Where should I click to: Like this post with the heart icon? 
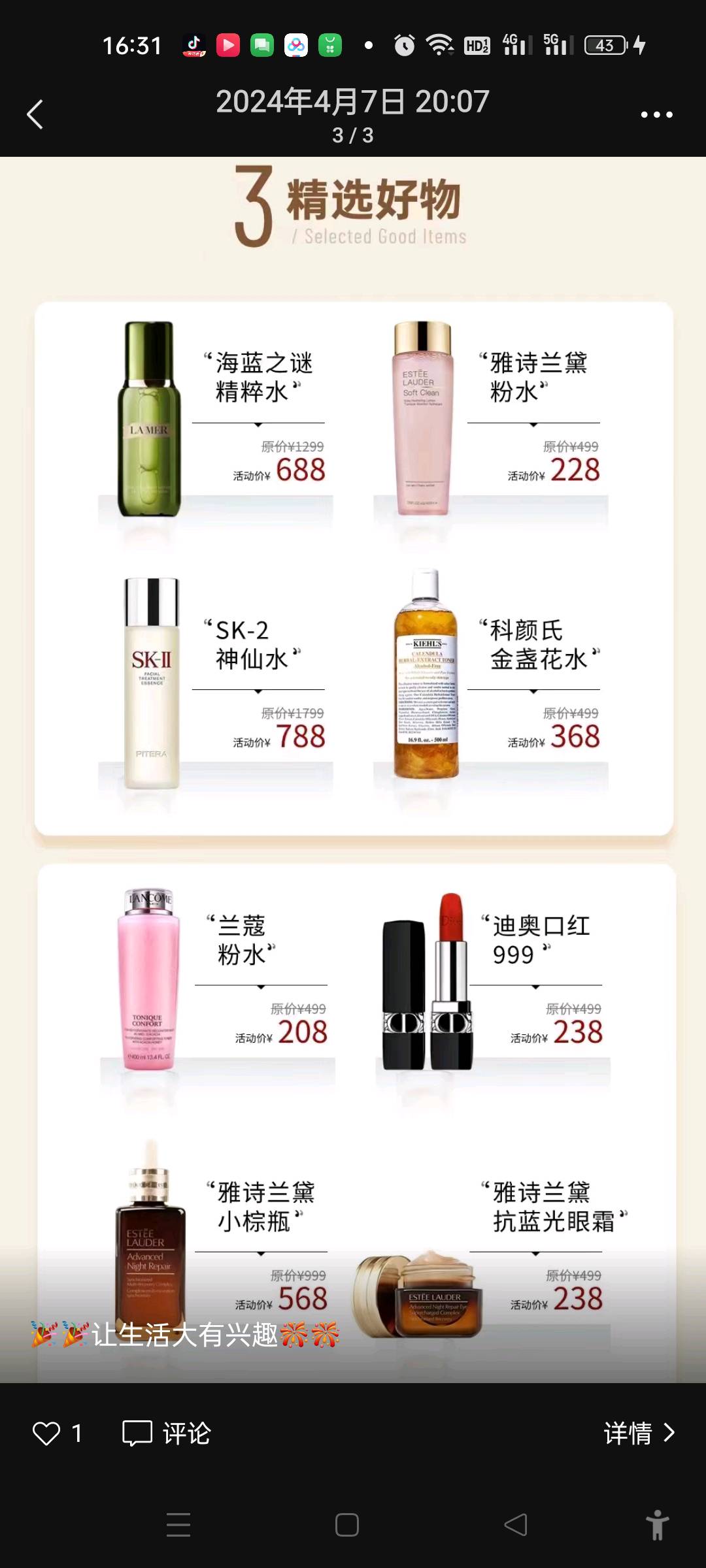46,1433
